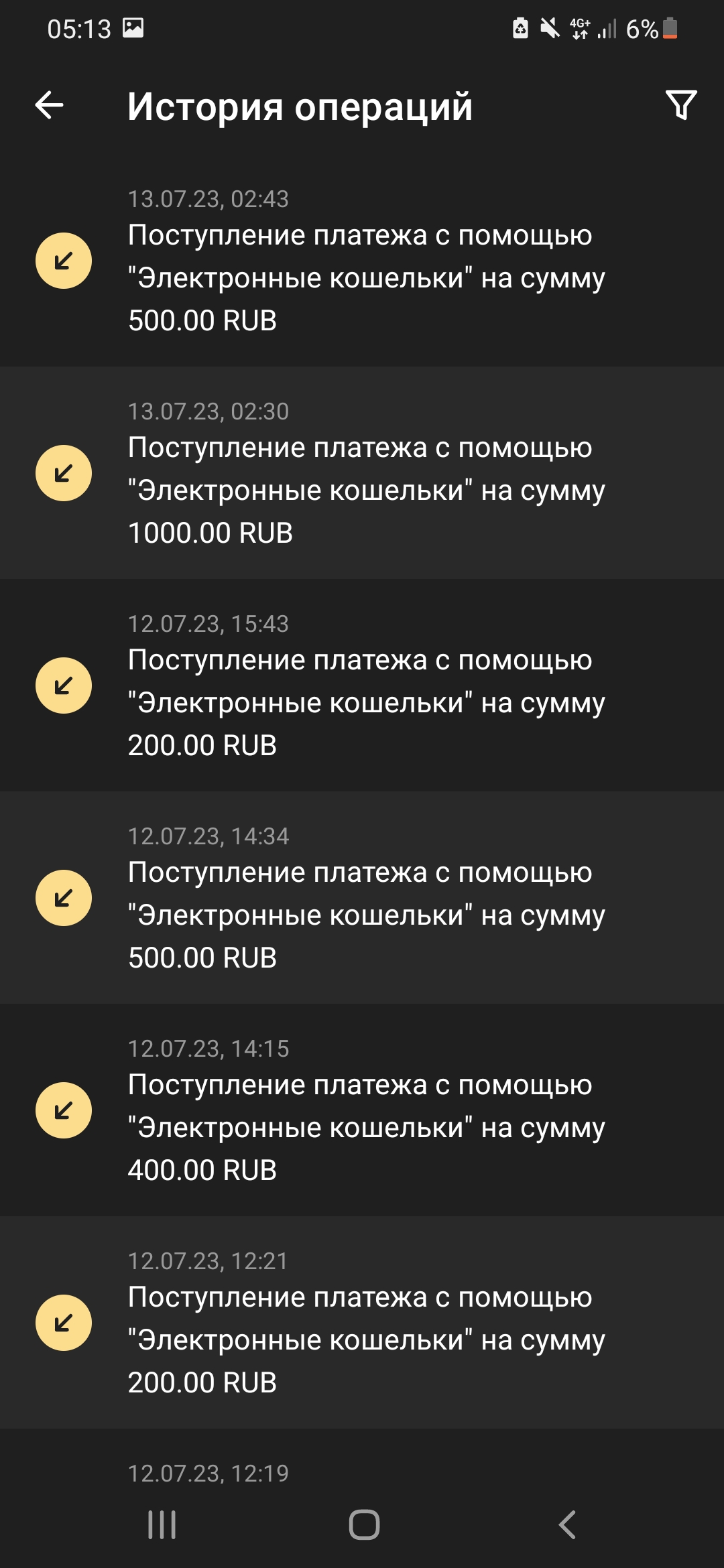
Task: Open the 1000.00 RUB payment from 02:30
Action: click(x=362, y=473)
